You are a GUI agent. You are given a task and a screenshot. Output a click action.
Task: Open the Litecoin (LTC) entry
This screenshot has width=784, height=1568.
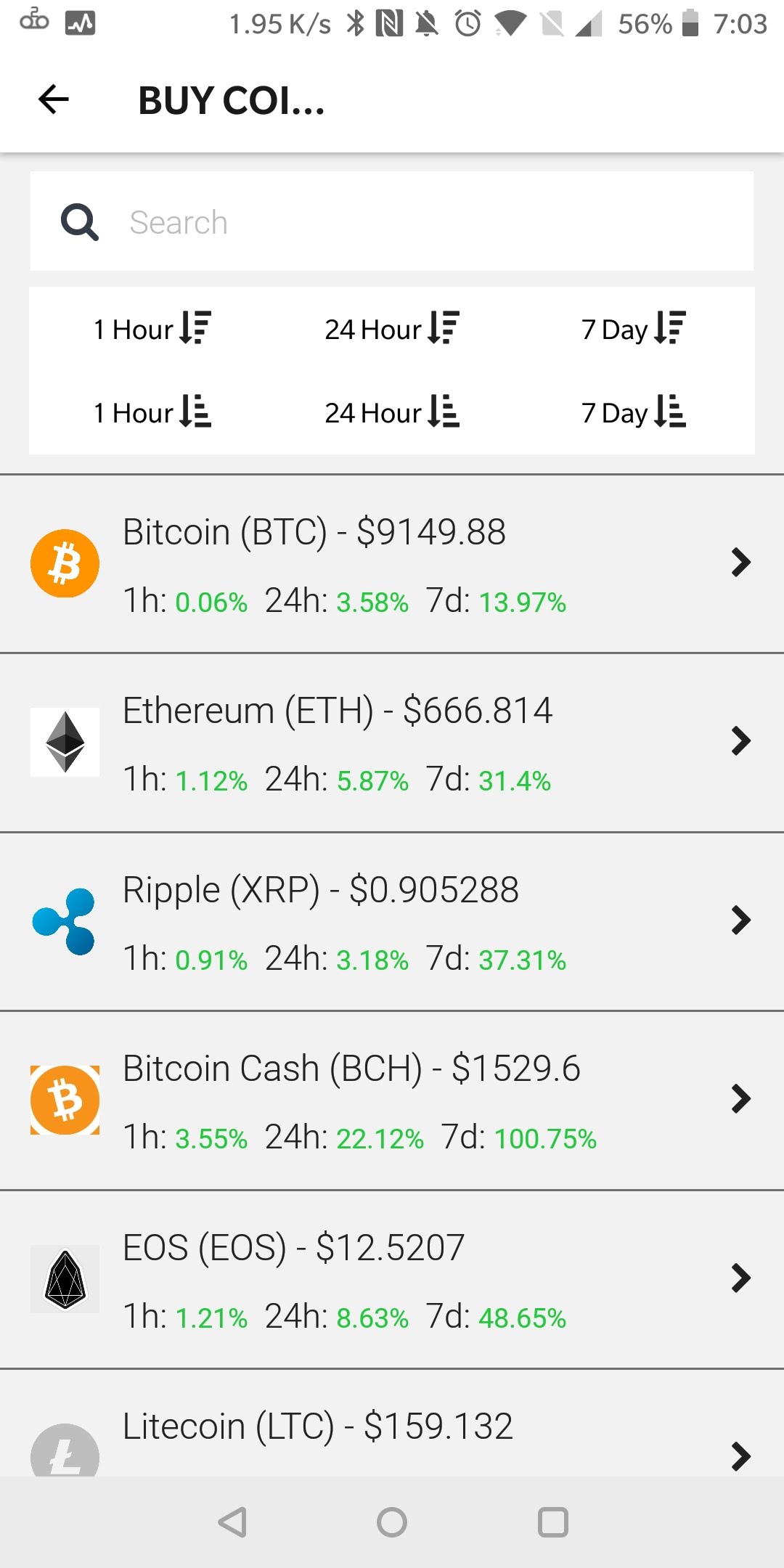(x=392, y=1434)
